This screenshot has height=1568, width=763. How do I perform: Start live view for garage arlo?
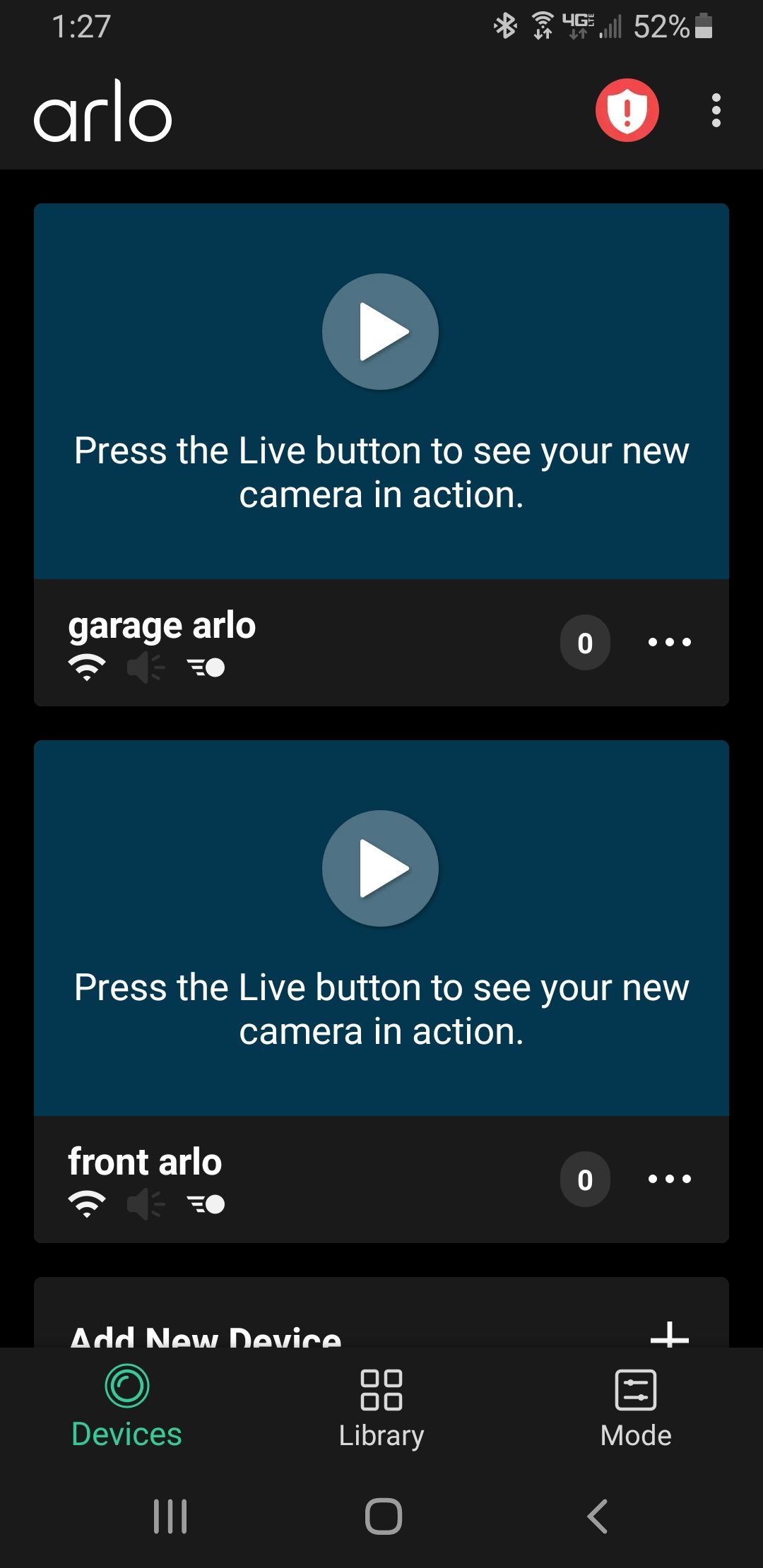click(x=381, y=332)
